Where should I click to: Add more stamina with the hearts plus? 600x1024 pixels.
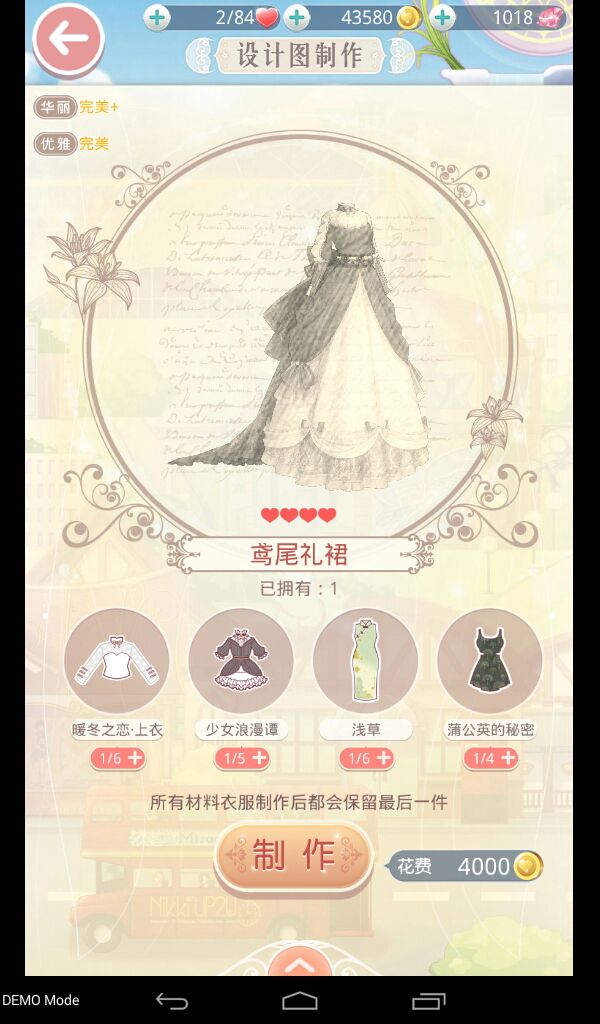[156, 18]
